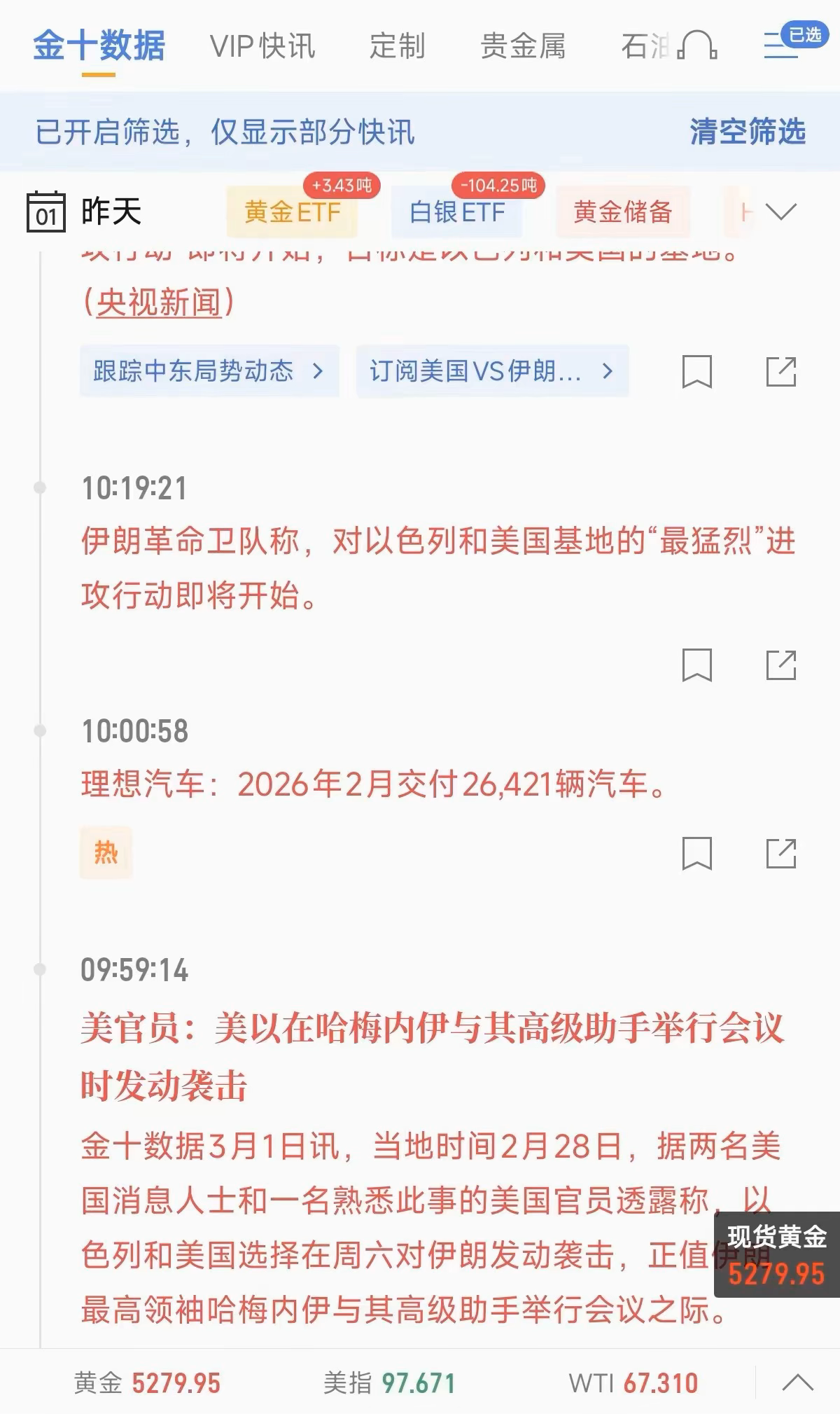This screenshot has height=1414, width=840.
Task: Subscribe via 订阅美国VS伊朗 chip
Action: coord(491,371)
